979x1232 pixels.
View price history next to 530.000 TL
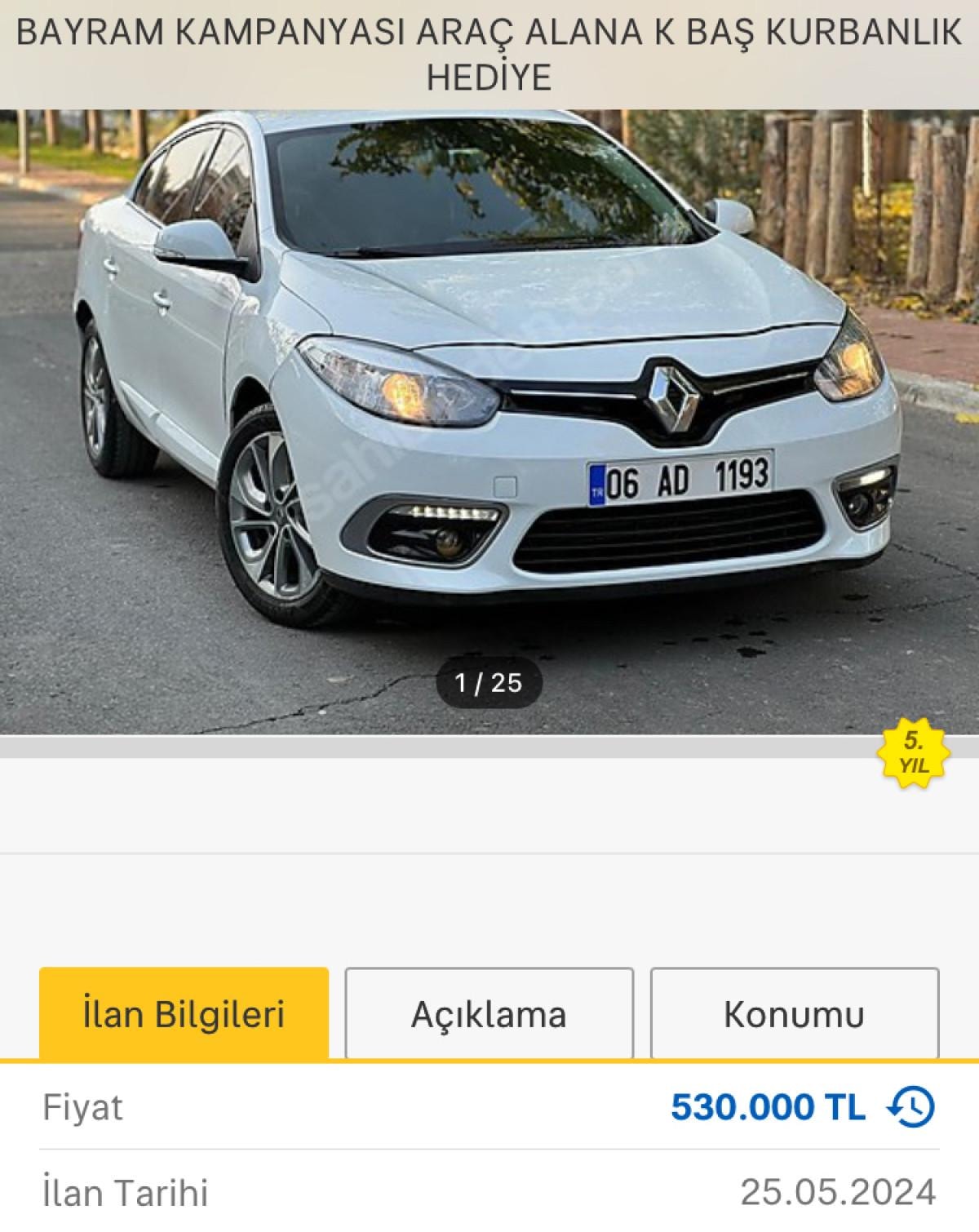coord(911,1108)
